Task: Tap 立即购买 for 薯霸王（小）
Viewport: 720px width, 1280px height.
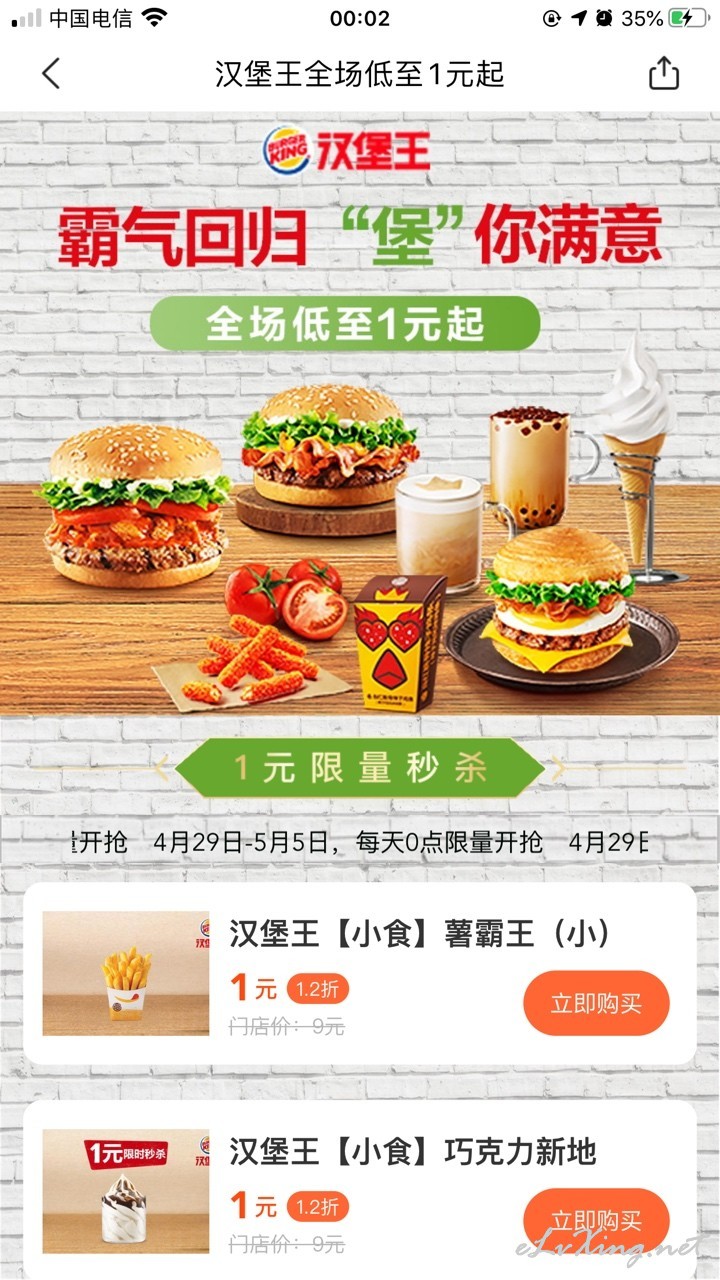Action: [x=596, y=1003]
